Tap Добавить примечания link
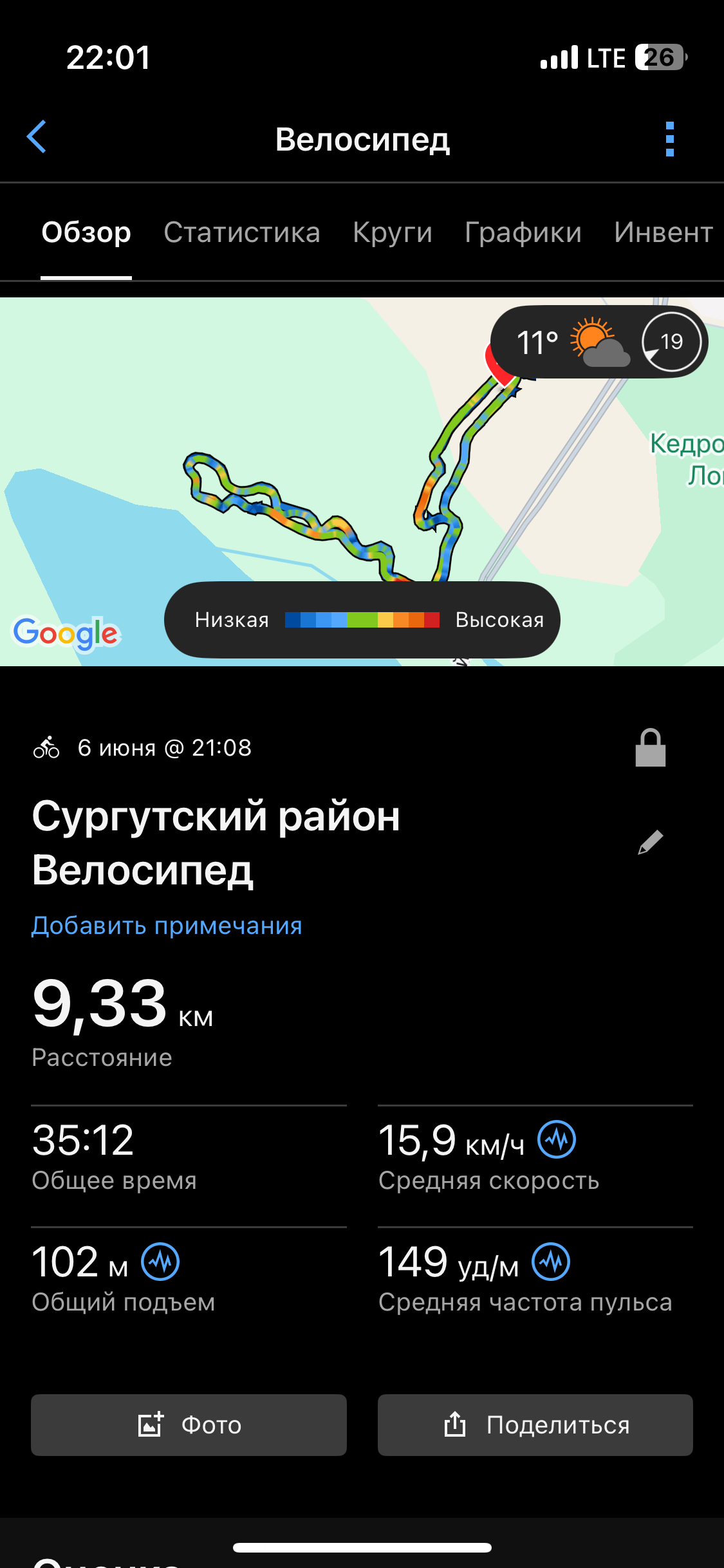This screenshot has height=1568, width=724. [x=167, y=926]
